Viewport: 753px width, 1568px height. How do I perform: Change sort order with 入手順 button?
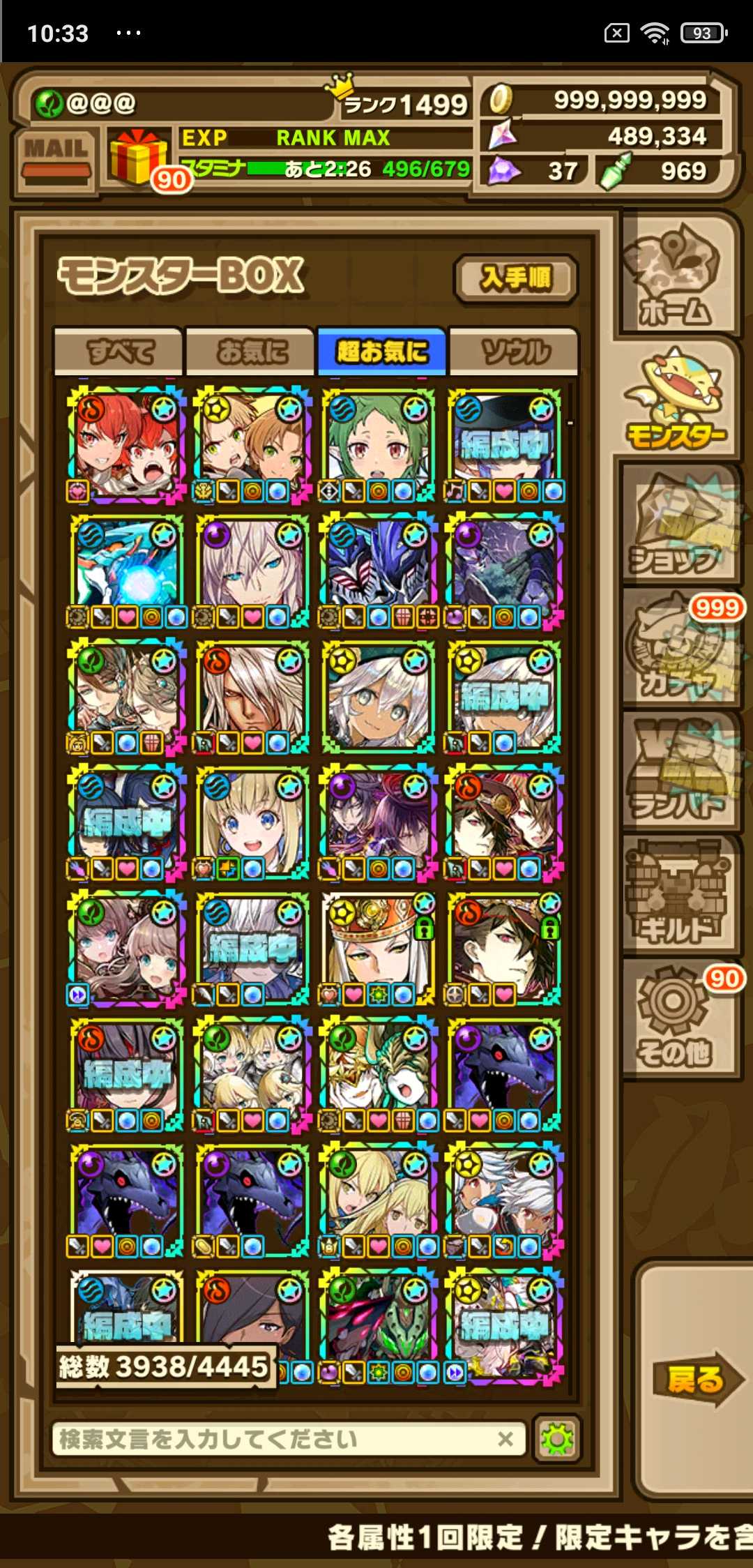(516, 279)
